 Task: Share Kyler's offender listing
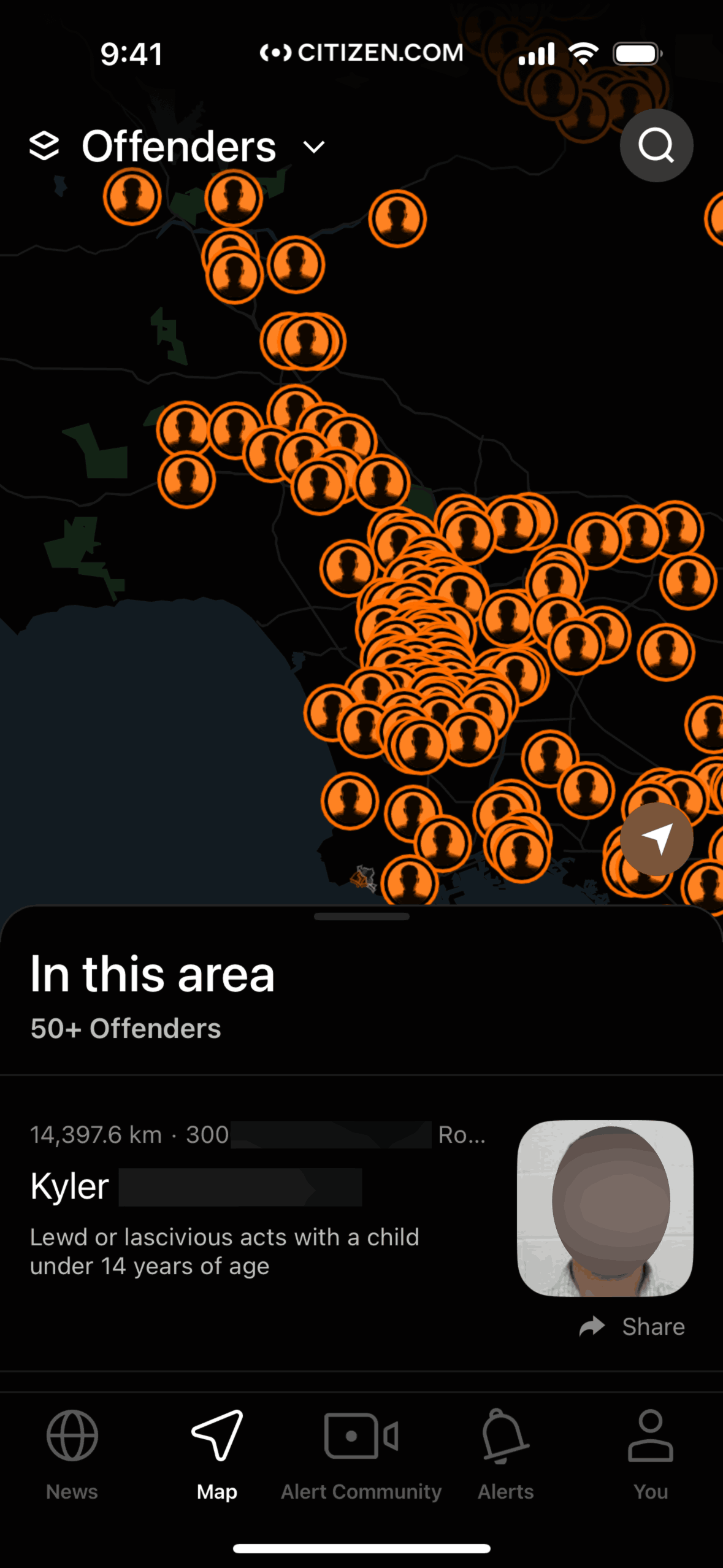point(633,1326)
